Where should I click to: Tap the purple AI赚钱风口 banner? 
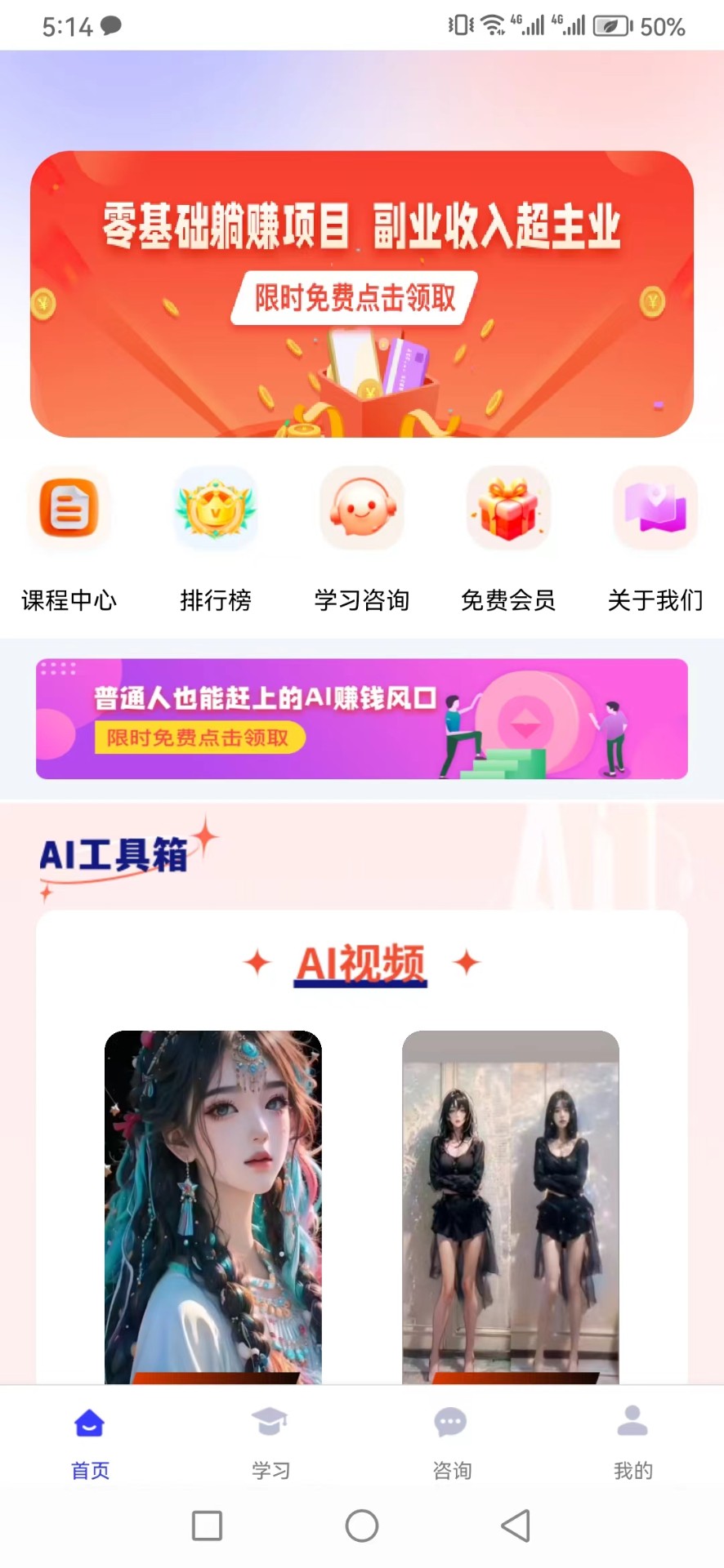click(362, 719)
